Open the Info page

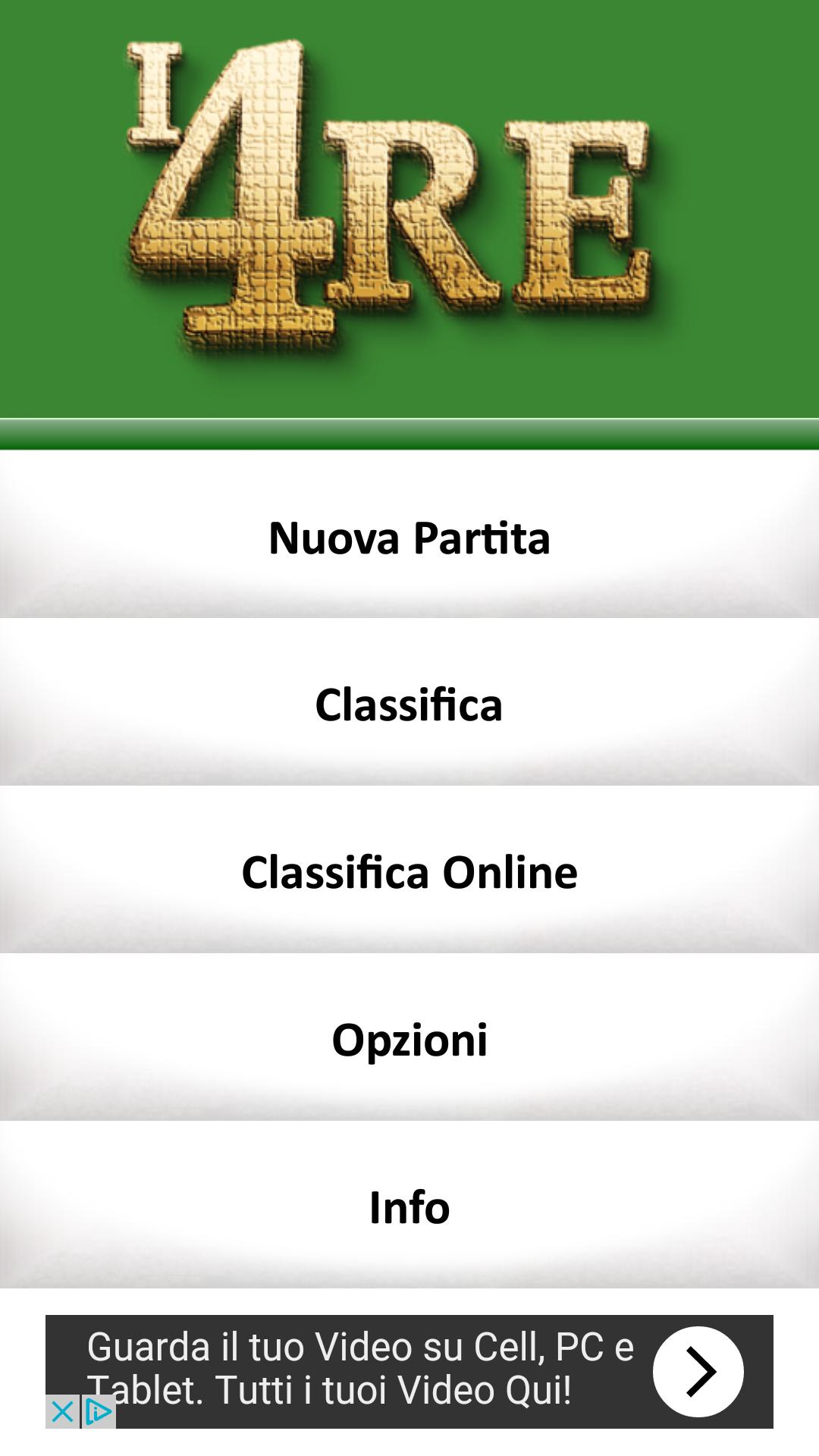click(409, 1207)
